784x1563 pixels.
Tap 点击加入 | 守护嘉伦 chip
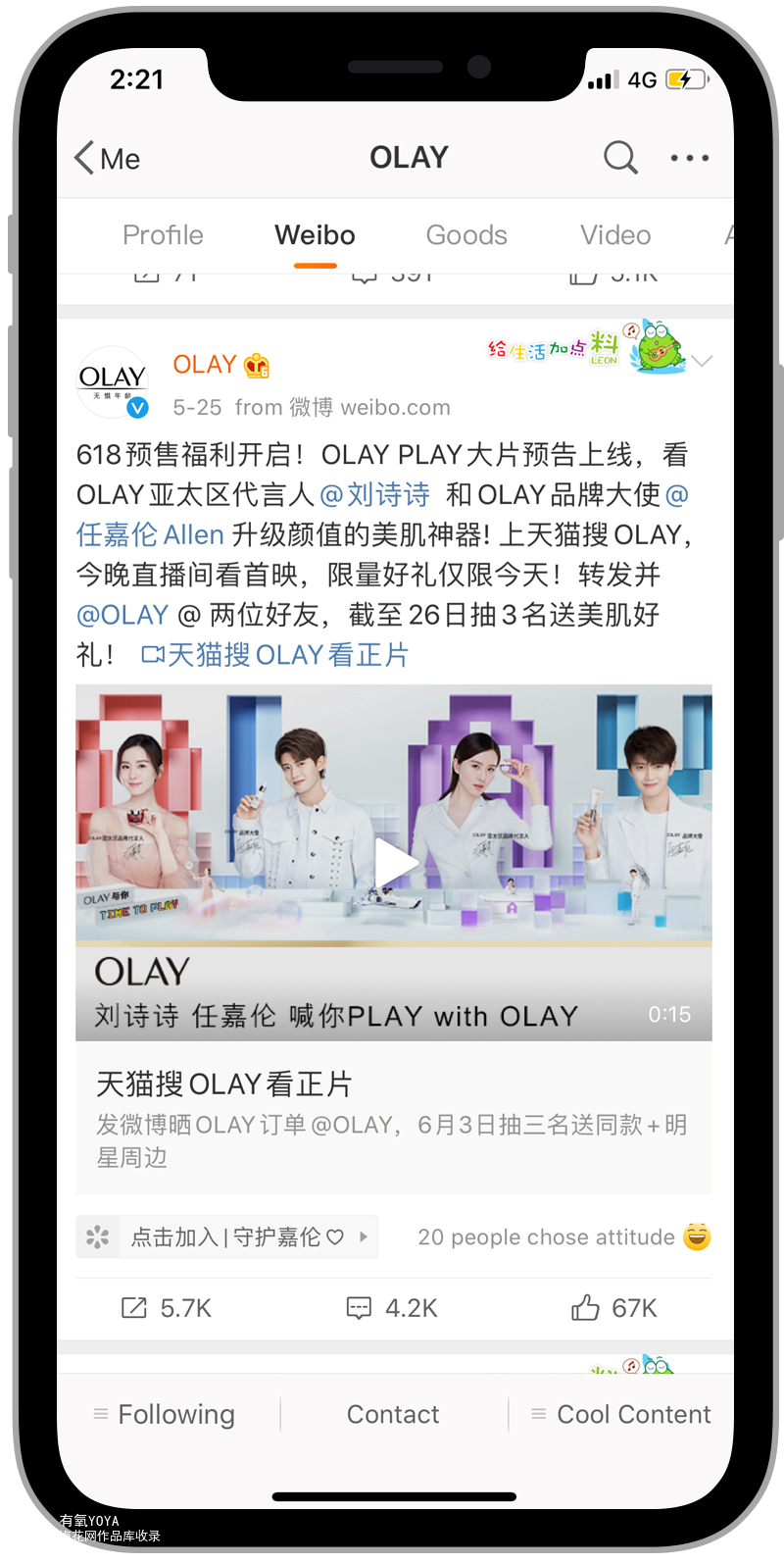[227, 1237]
